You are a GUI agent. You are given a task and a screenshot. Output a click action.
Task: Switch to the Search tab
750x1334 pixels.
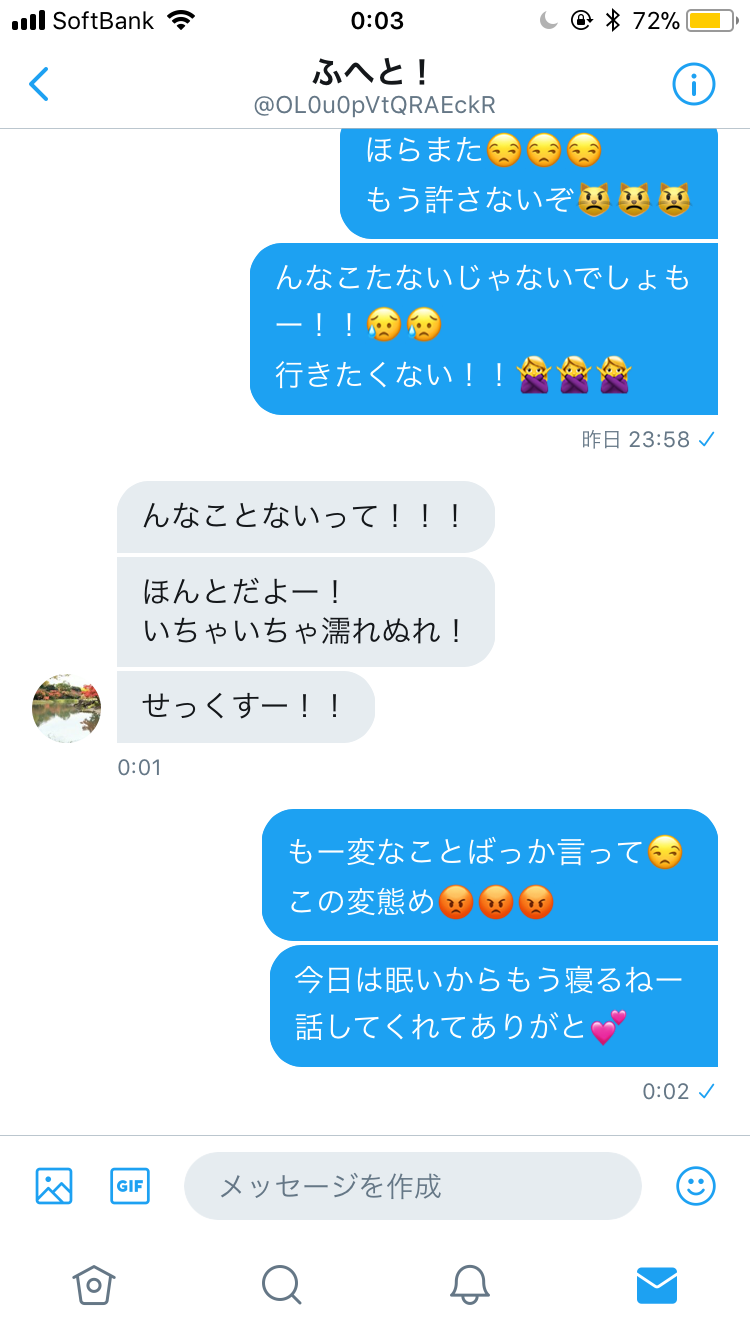point(281,1284)
